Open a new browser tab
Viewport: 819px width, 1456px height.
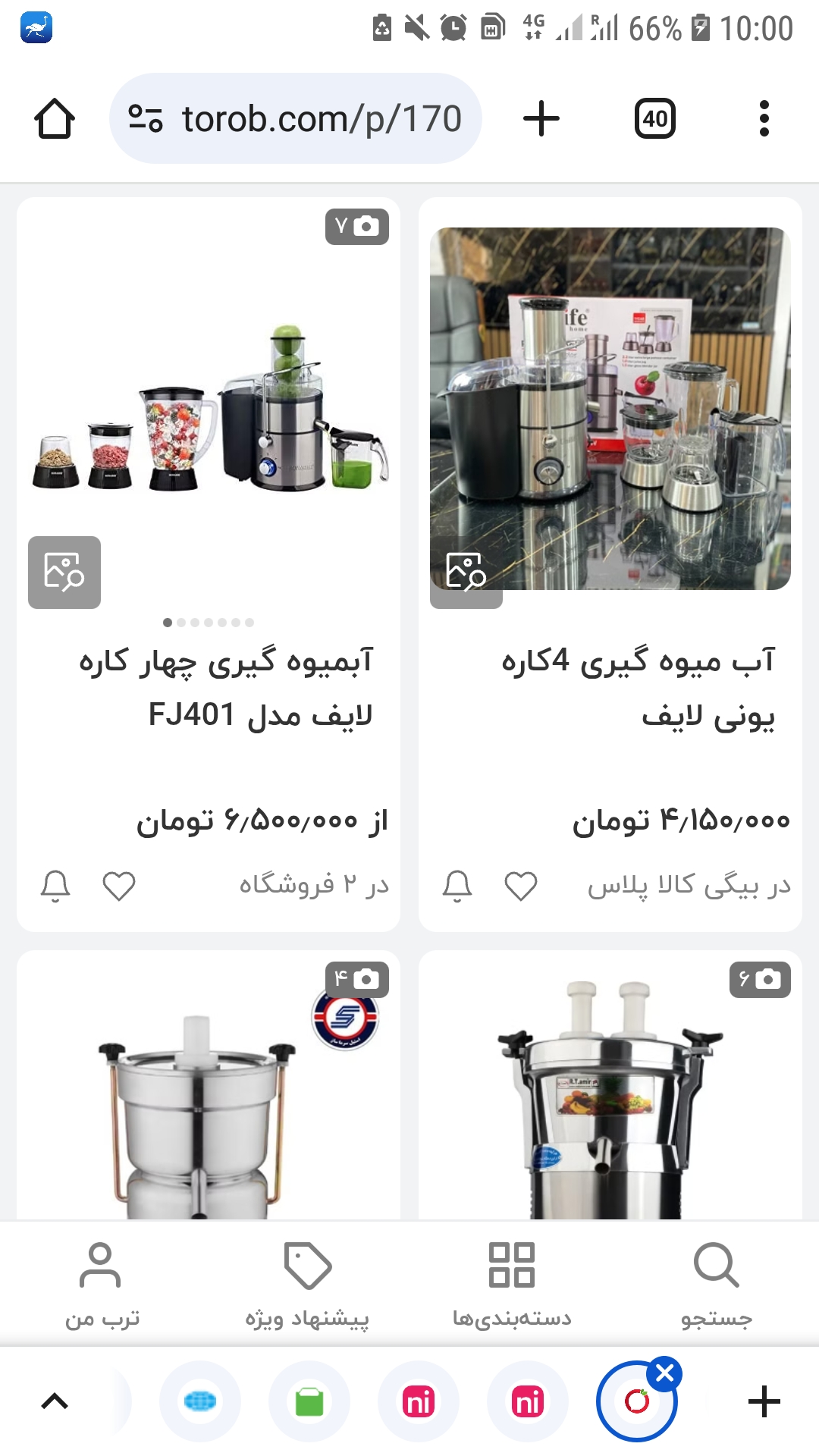[541, 119]
